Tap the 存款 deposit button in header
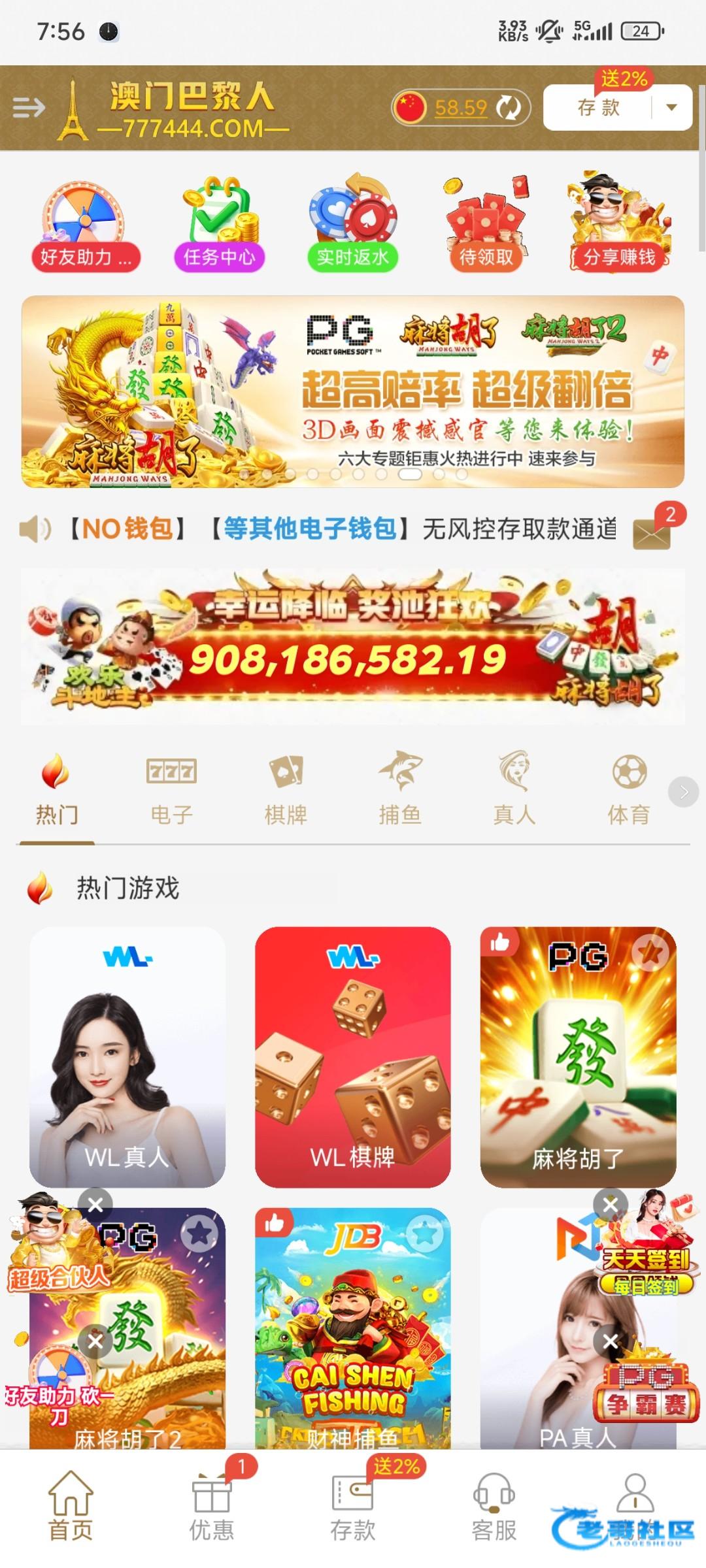The width and height of the screenshot is (706, 1568). (x=598, y=108)
